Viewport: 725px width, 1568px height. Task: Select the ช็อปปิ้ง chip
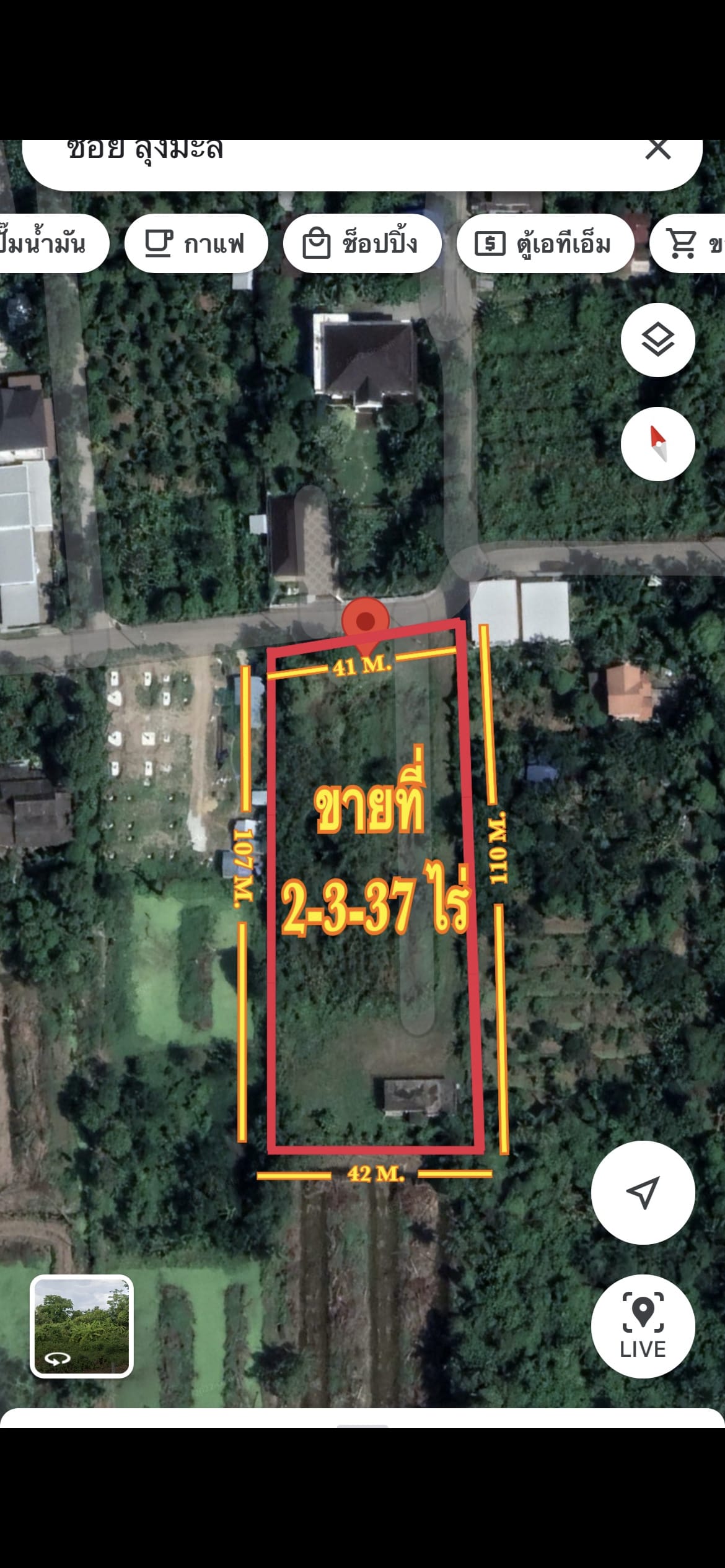tap(362, 243)
